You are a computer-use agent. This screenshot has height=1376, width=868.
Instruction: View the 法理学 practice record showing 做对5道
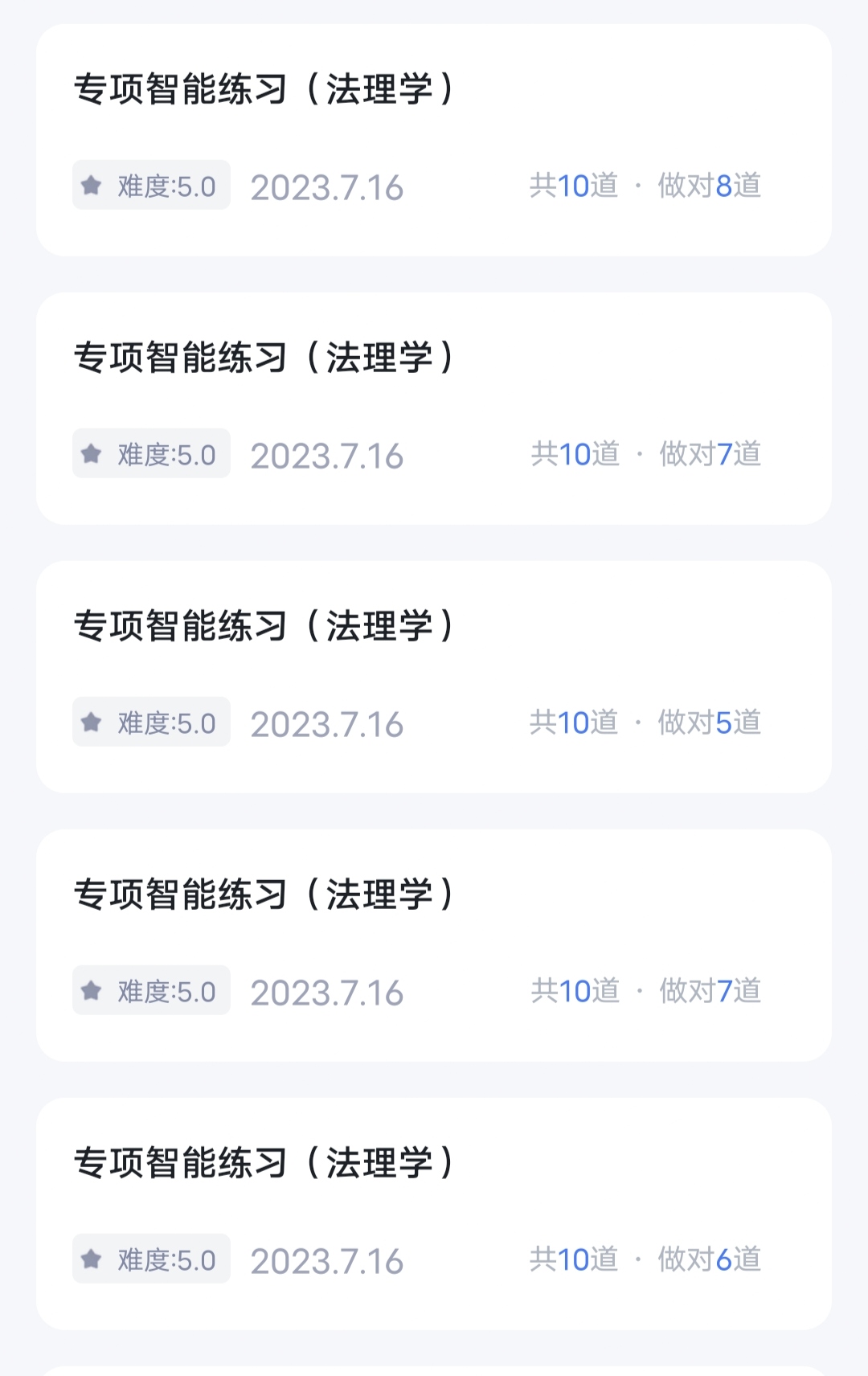pos(434,677)
